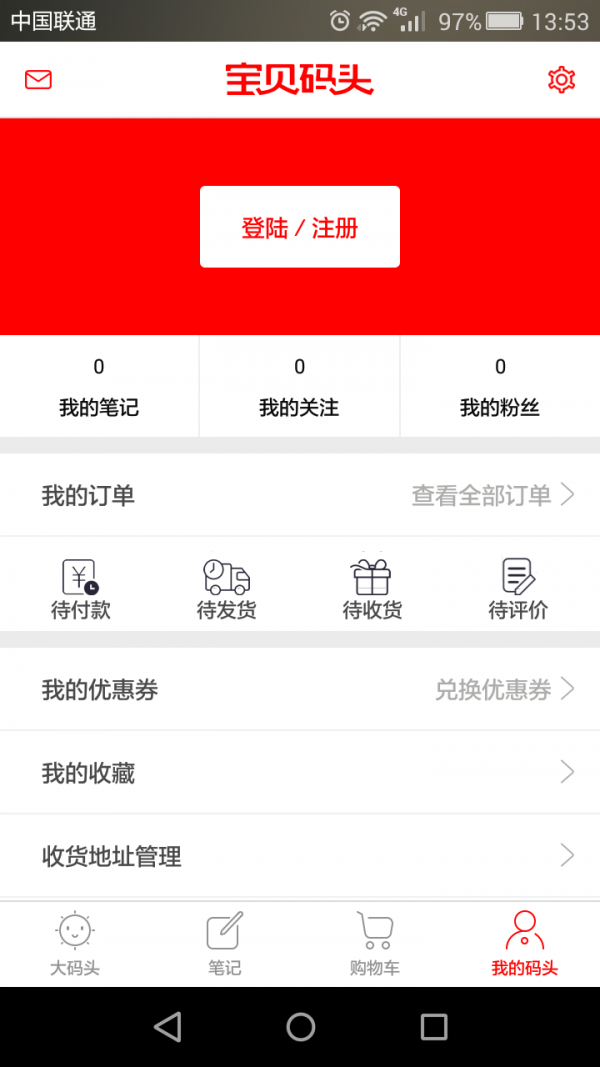Open 我的笔记 notes count

click(99, 388)
